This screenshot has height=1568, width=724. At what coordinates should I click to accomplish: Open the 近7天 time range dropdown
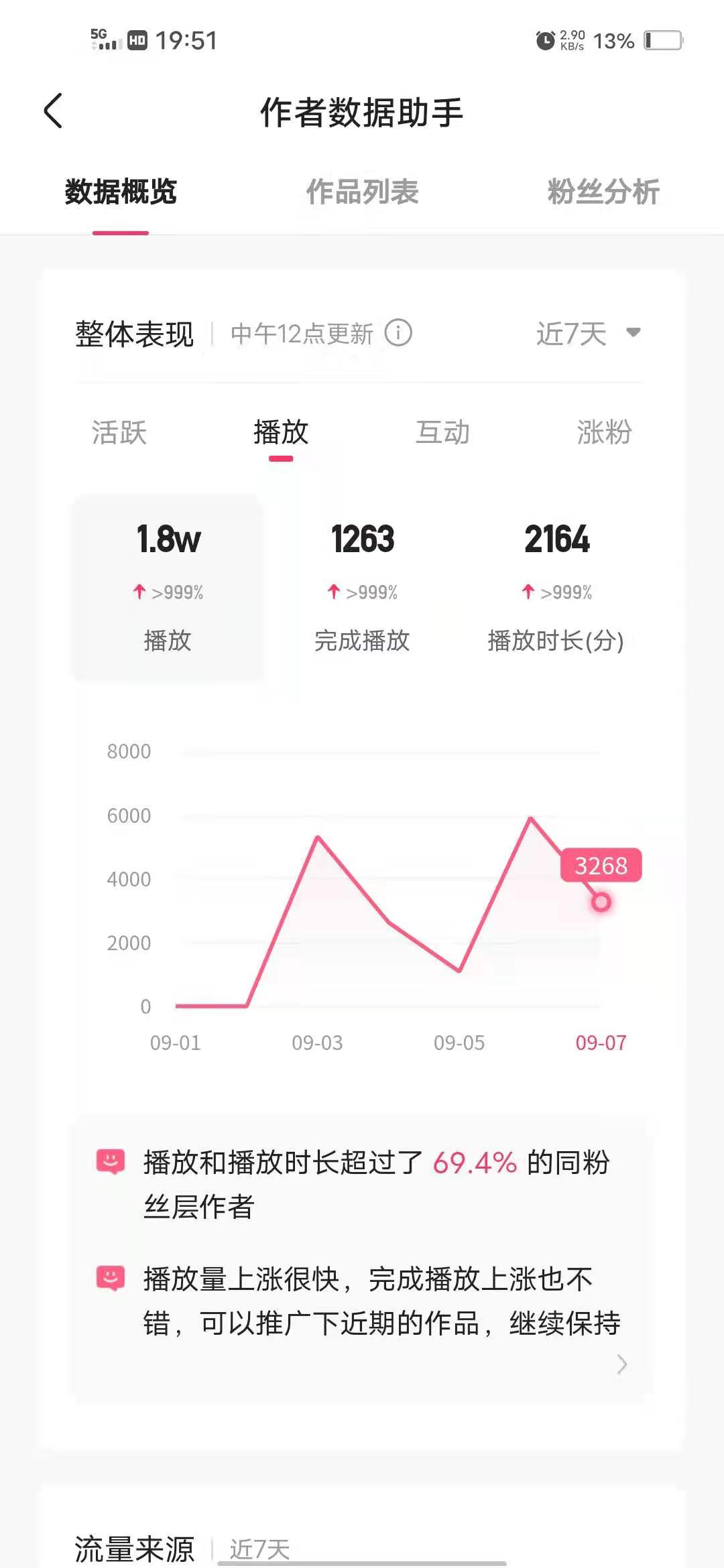pyautogui.click(x=588, y=333)
